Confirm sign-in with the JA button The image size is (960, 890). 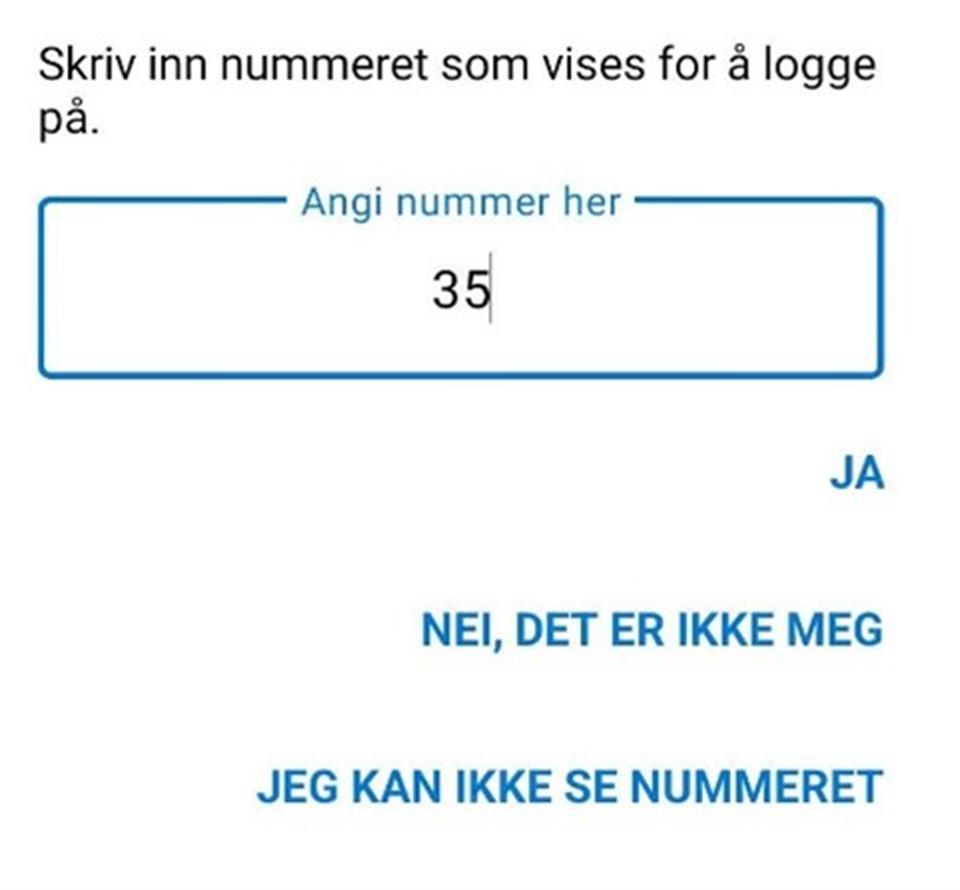click(x=857, y=476)
